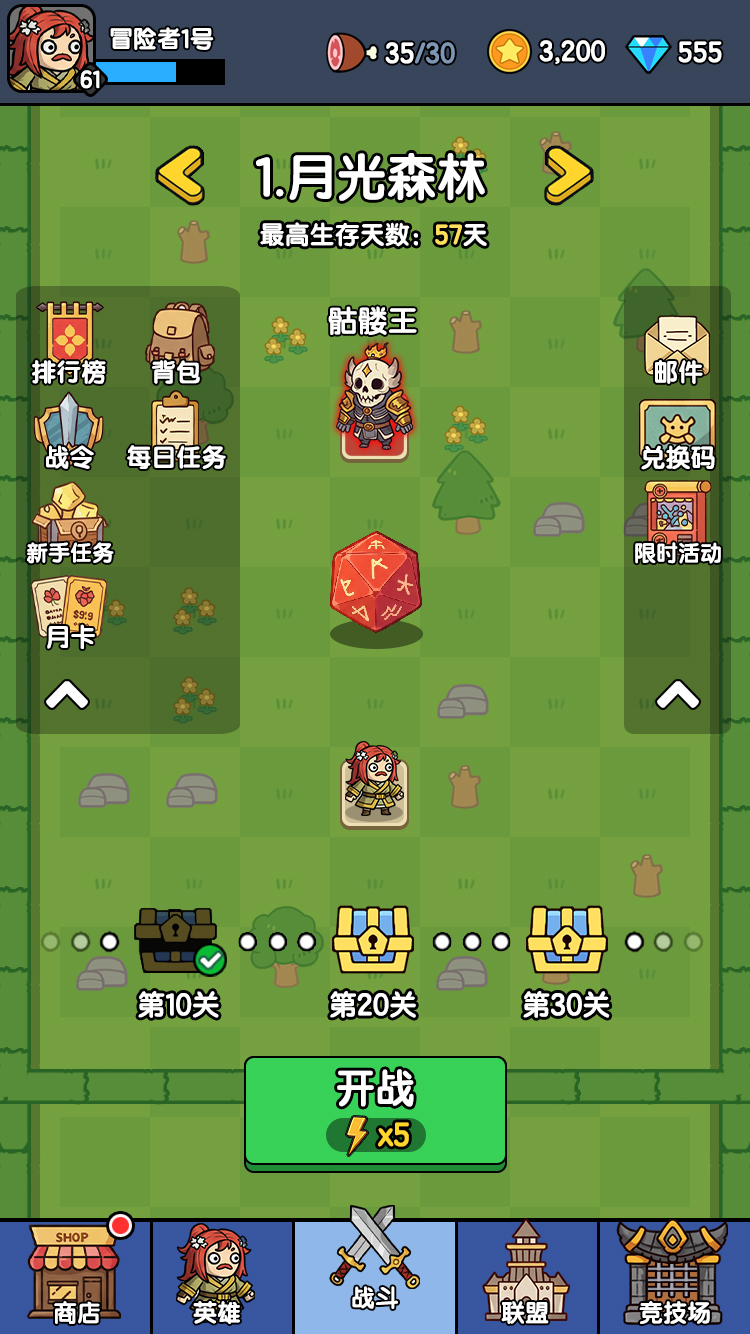Switch to the 商店 shop tab
The image size is (750, 1334).
point(75,1276)
